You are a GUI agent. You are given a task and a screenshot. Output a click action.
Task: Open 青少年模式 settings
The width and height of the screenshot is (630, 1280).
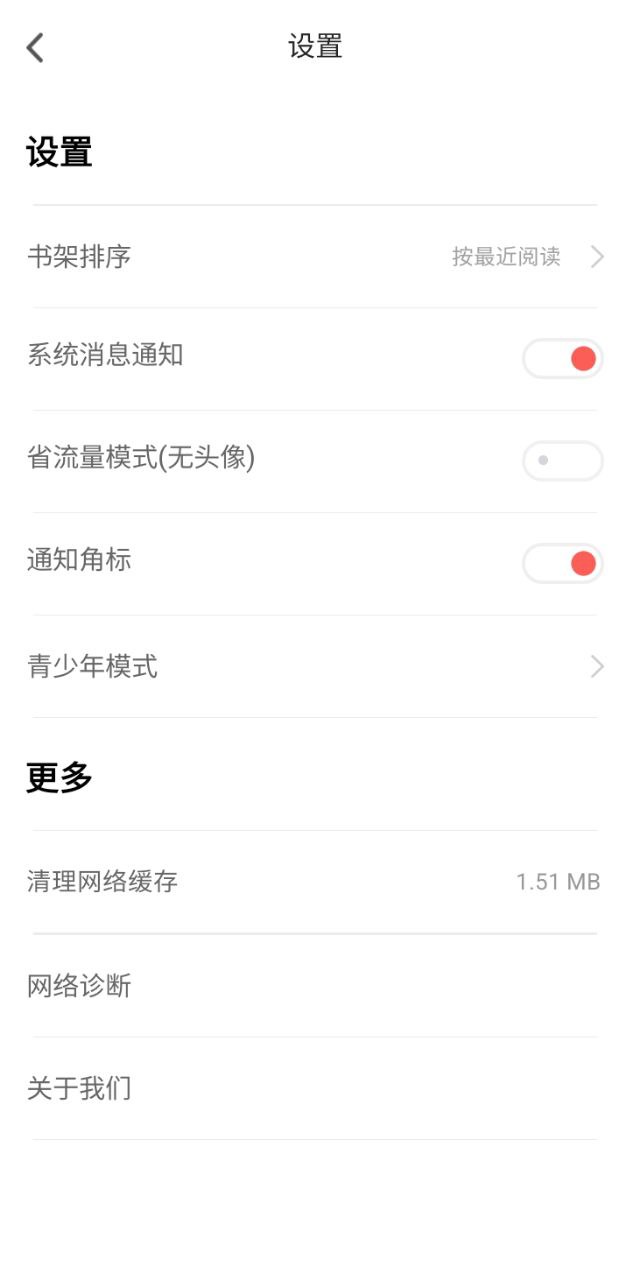315,666
